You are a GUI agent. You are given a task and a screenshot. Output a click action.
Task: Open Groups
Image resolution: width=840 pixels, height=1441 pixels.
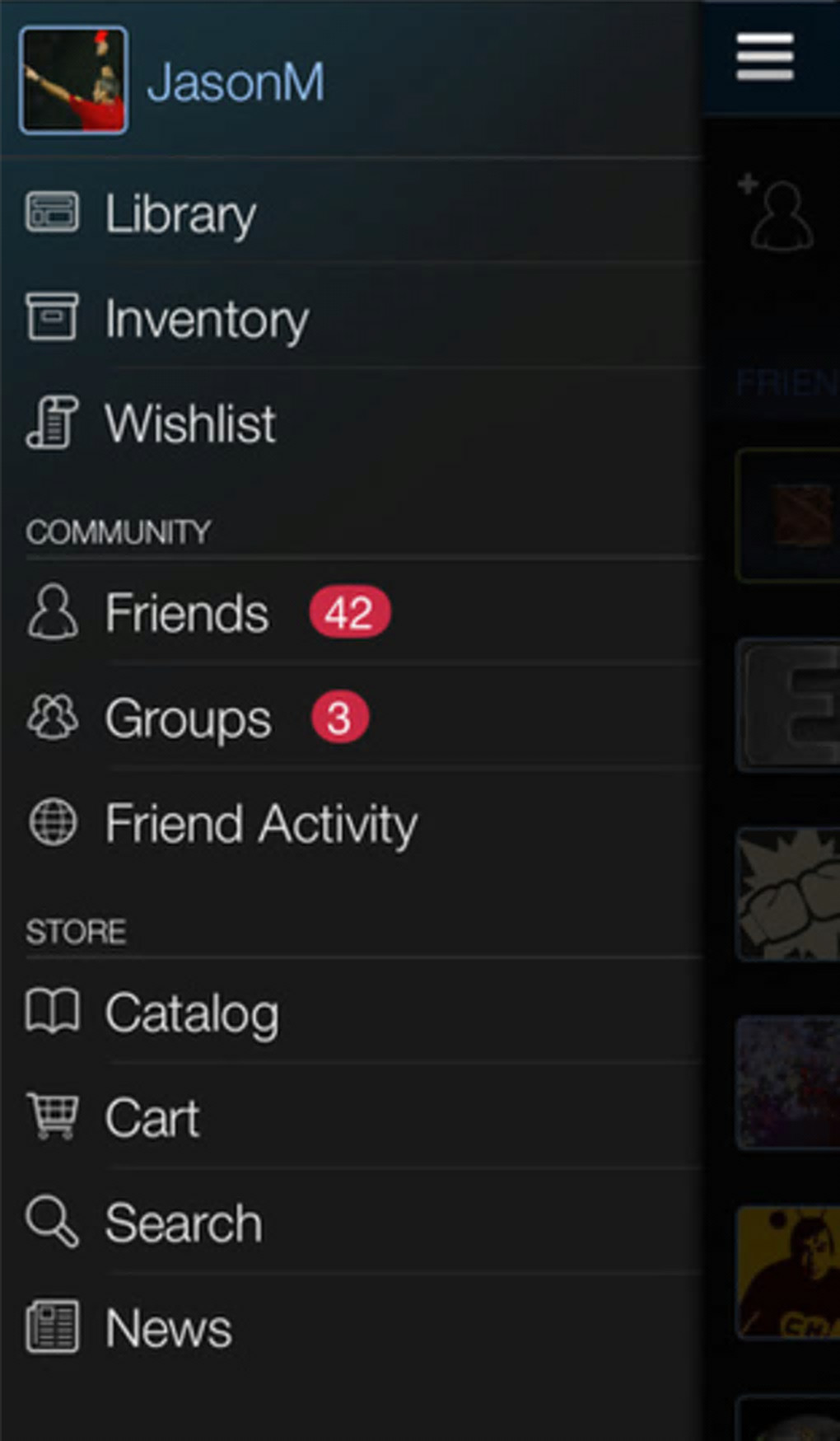(x=188, y=718)
